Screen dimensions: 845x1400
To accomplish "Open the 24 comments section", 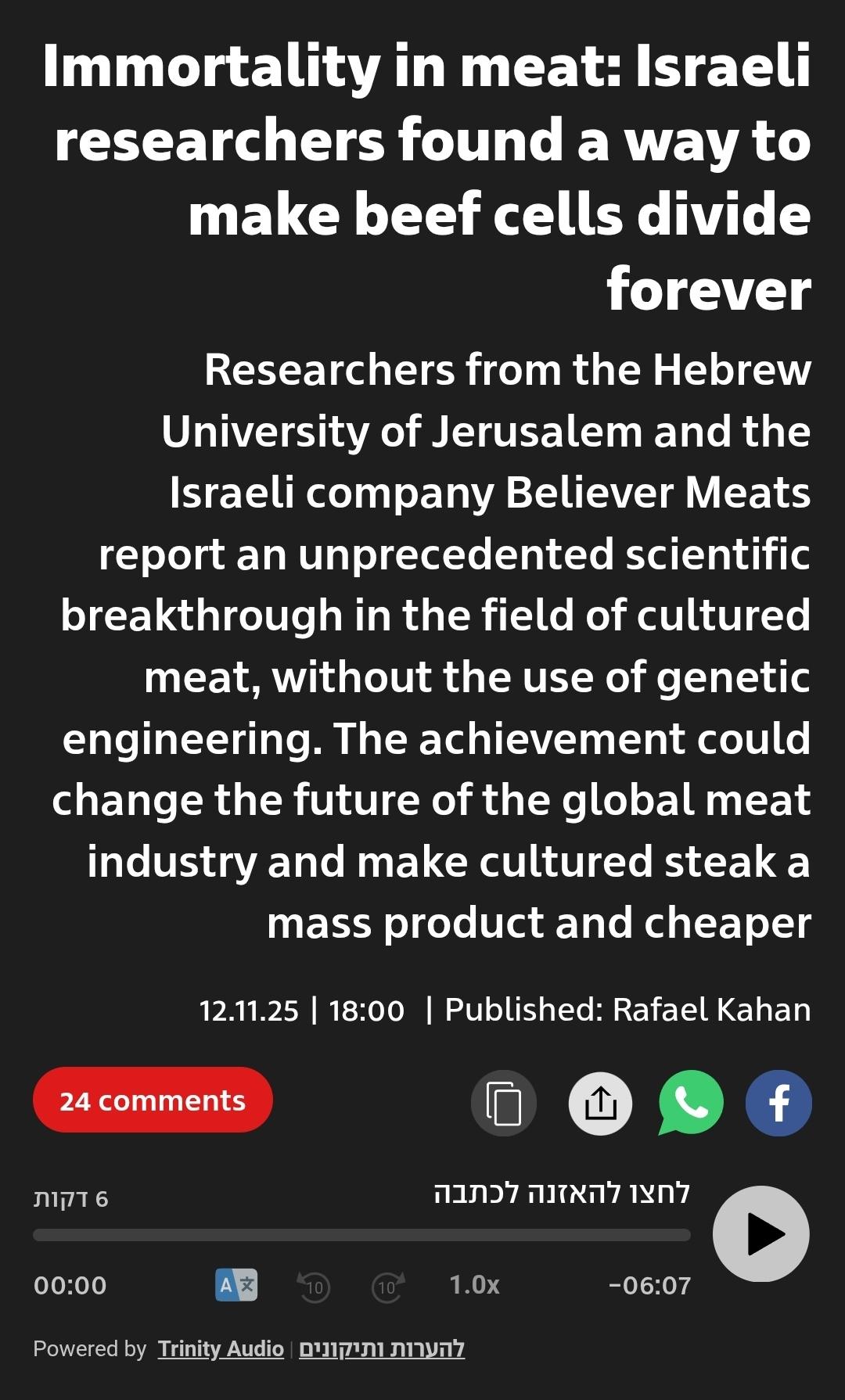I will tap(153, 1100).
